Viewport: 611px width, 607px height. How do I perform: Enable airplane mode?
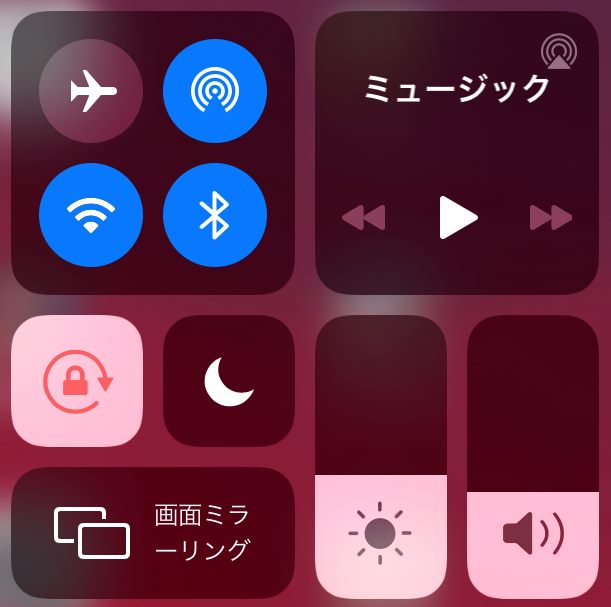coord(91,91)
